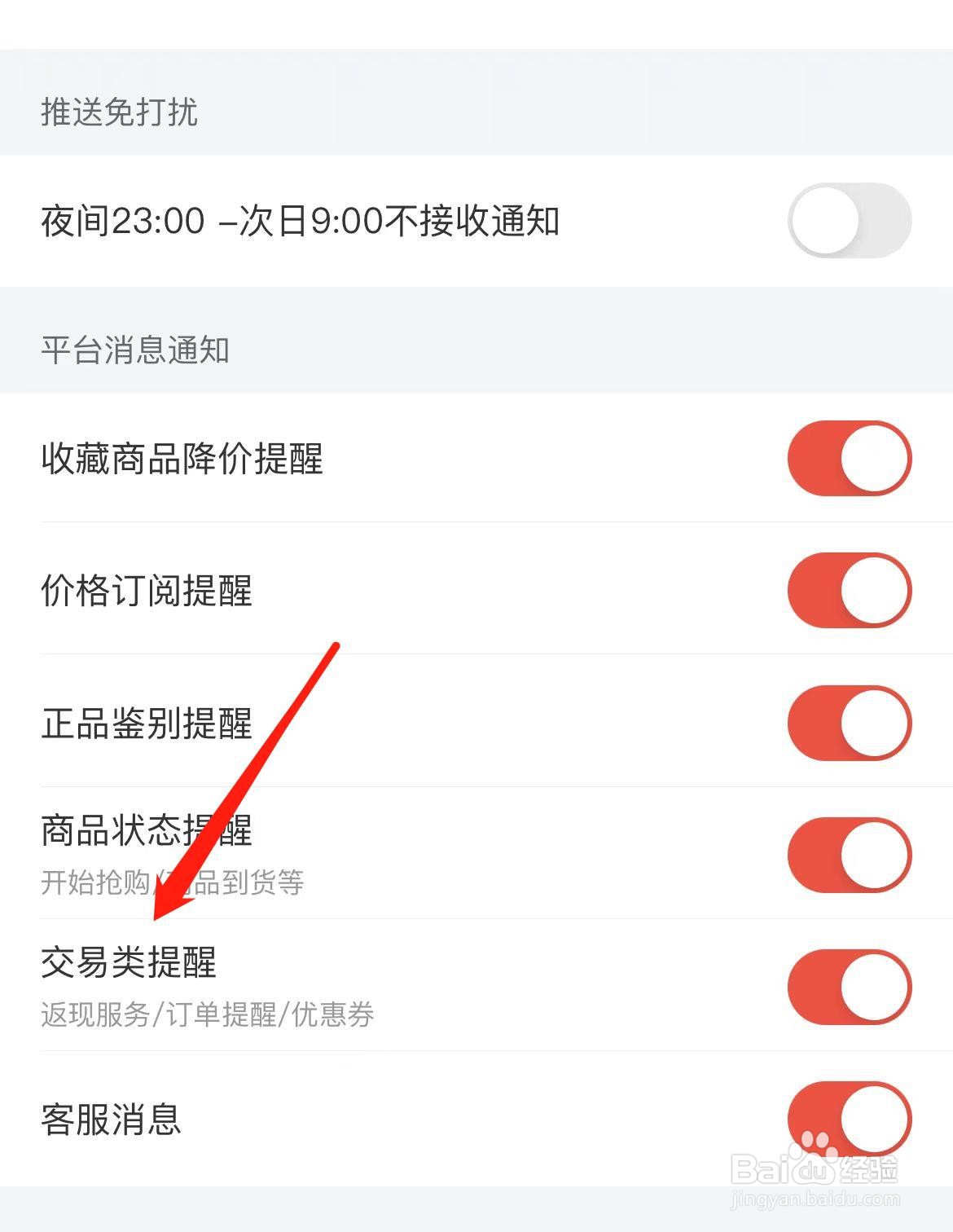953x1232 pixels.
Task: Turn off the 价格订阅提醒 toggle
Action: 848,591
